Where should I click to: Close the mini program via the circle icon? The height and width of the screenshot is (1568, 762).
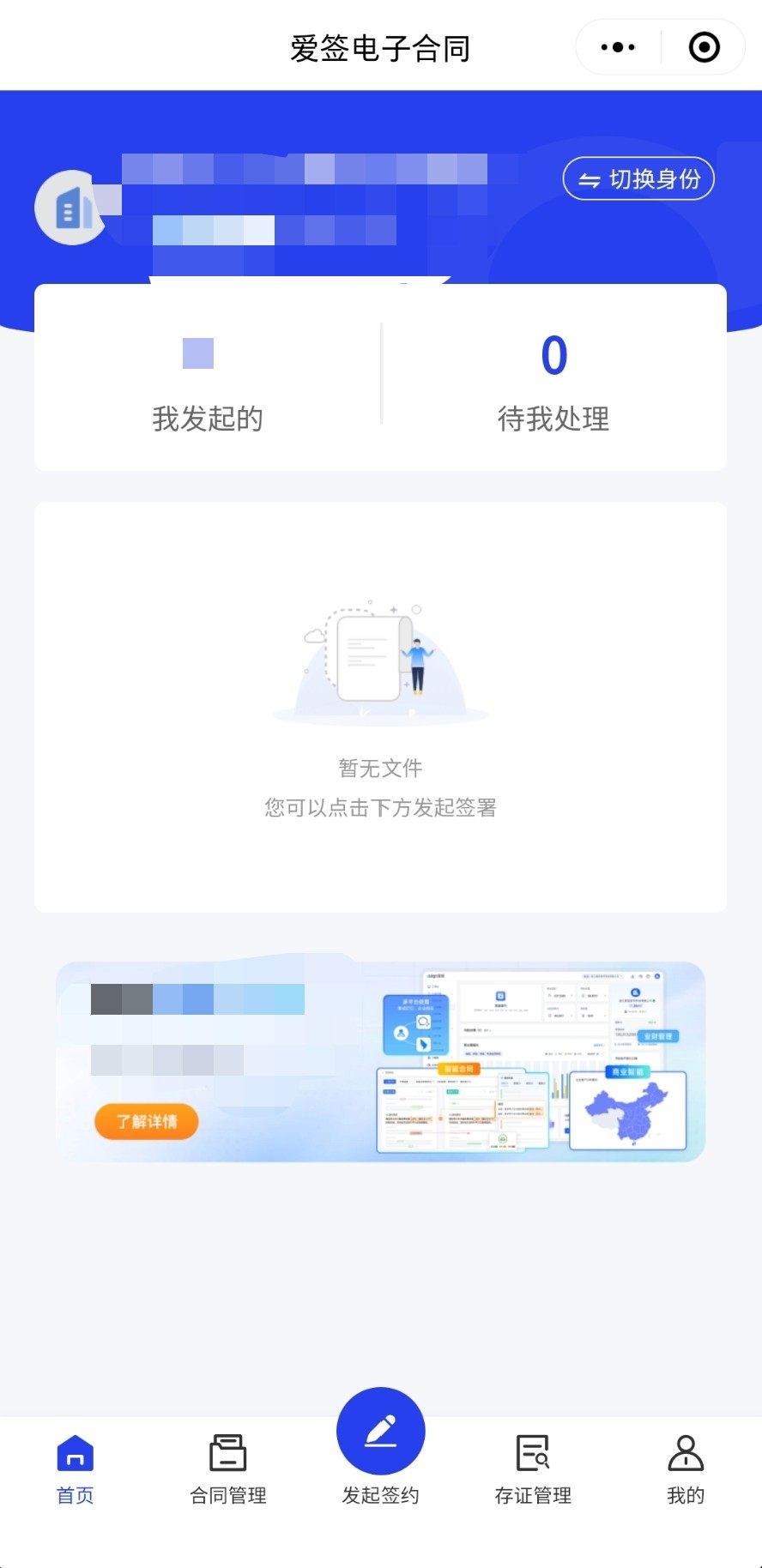[x=704, y=47]
